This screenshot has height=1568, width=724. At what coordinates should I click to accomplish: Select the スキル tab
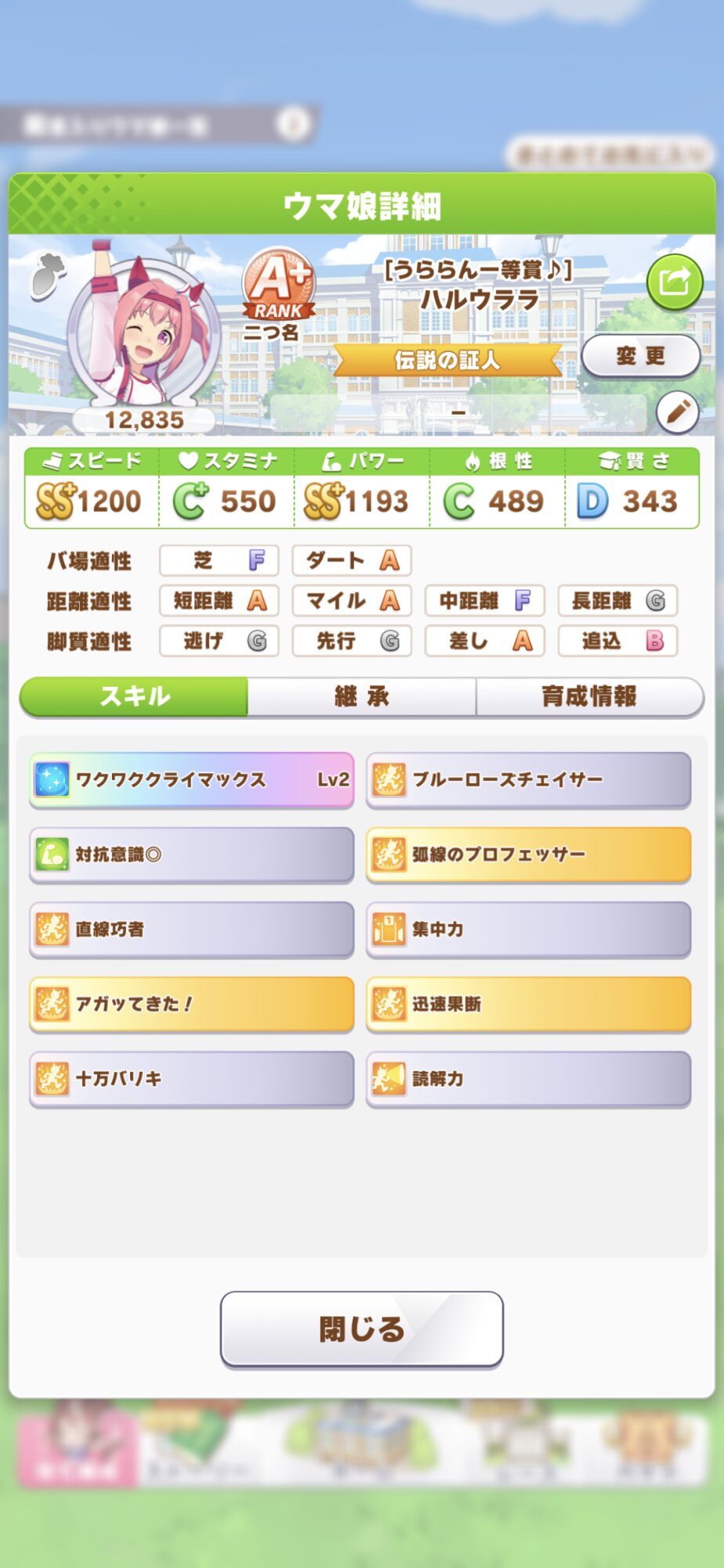click(134, 696)
